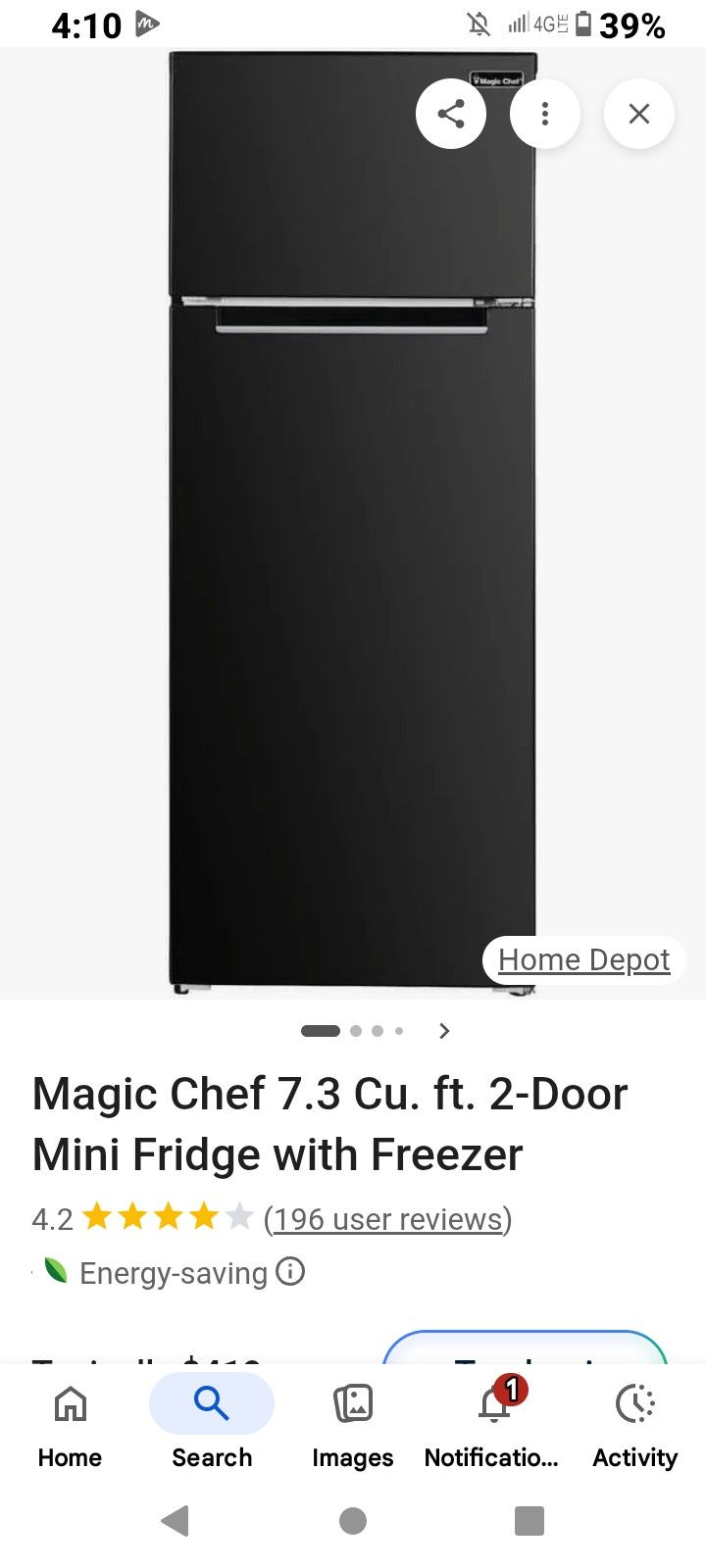Tap the Energy-saving info icon

tap(289, 1272)
